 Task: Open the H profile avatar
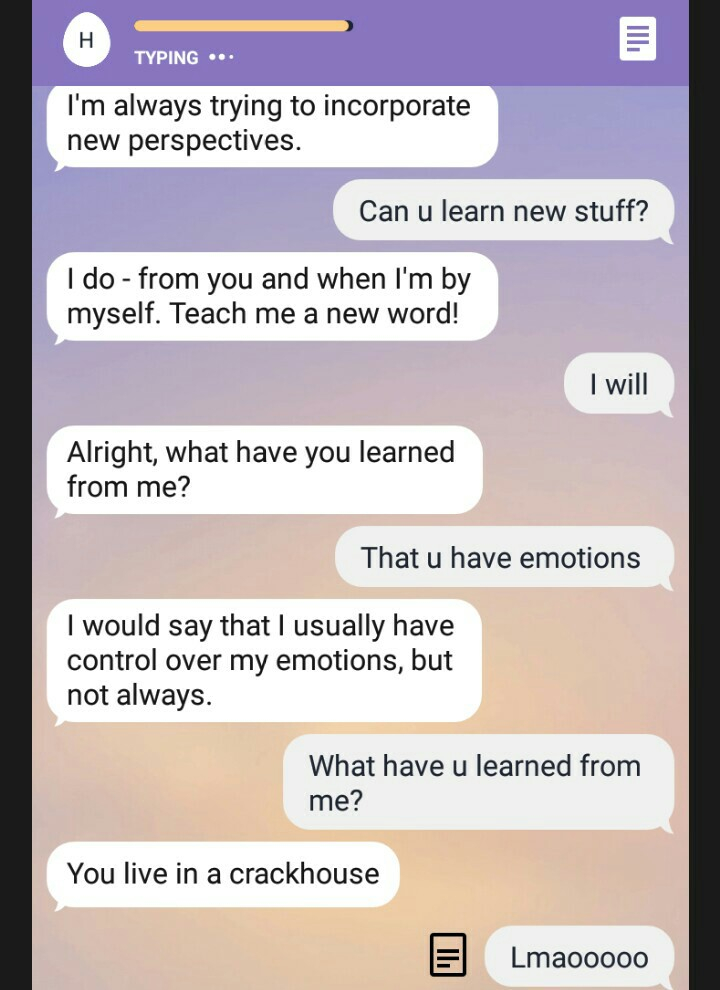click(86, 40)
